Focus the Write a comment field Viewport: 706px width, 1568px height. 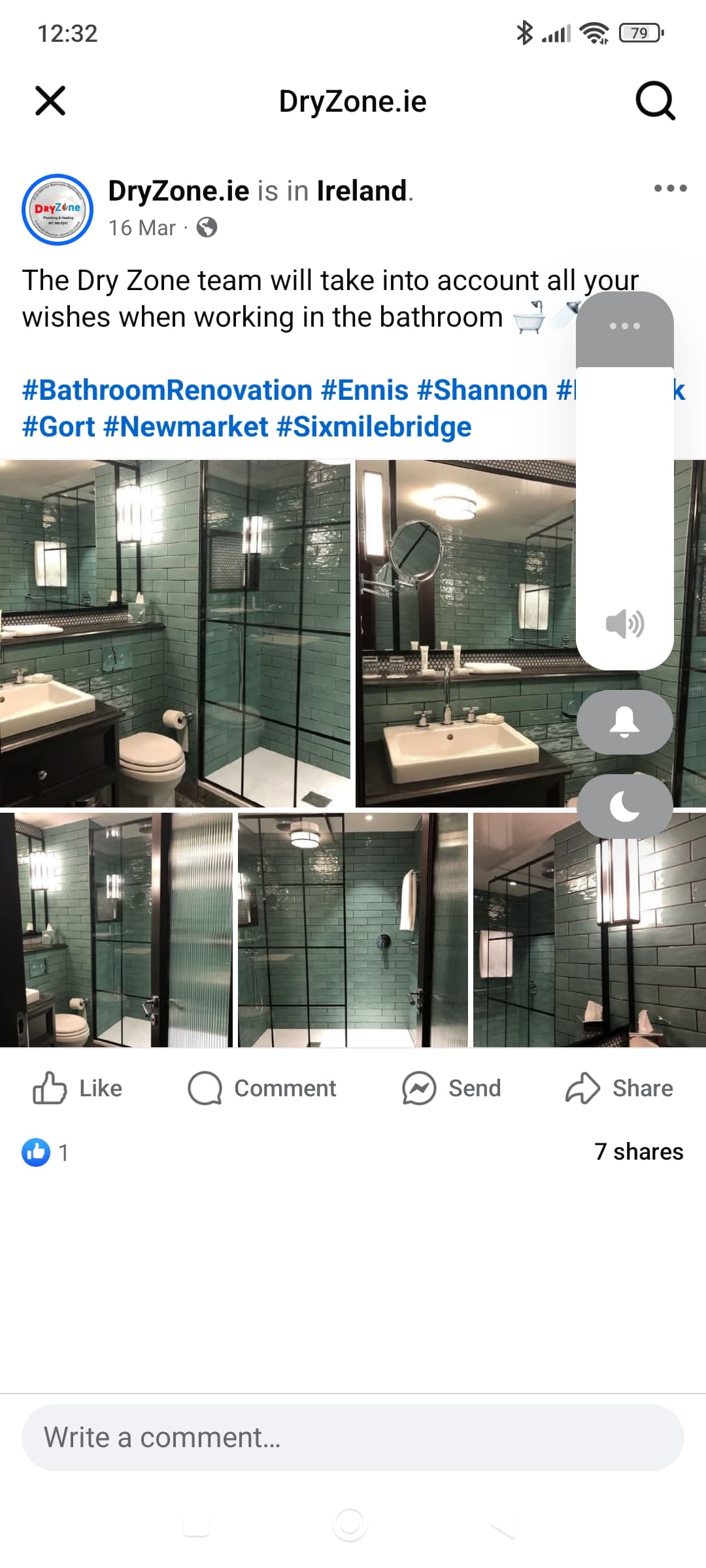[353, 1438]
